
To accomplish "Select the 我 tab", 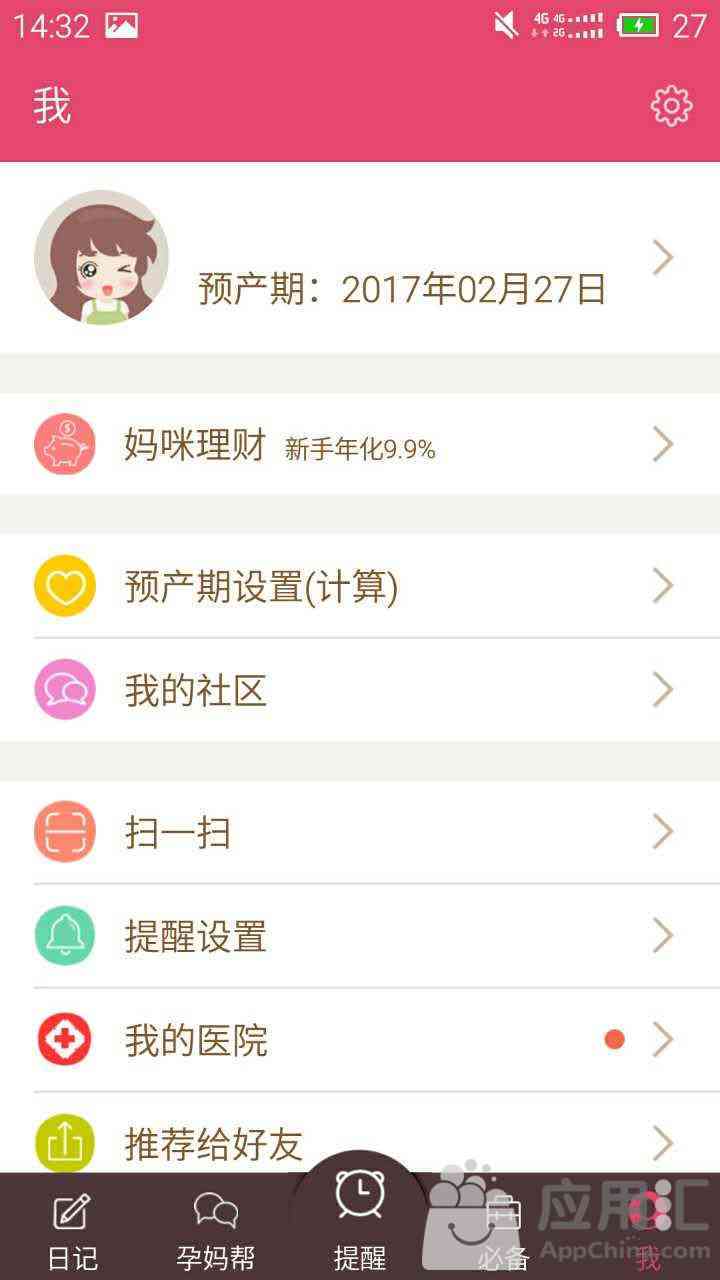I will (x=648, y=1230).
